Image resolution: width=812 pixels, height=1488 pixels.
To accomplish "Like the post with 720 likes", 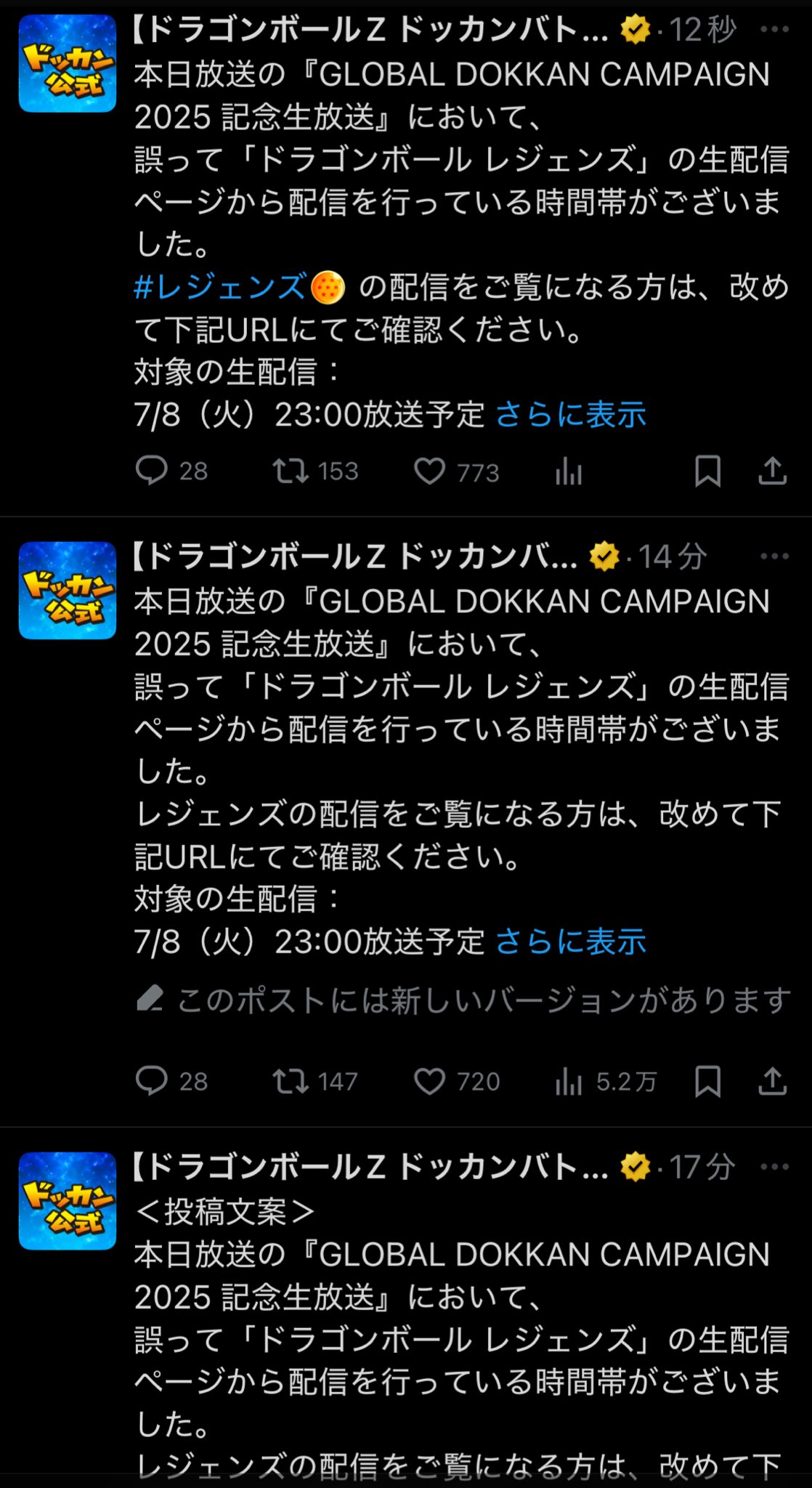I will click(429, 1082).
